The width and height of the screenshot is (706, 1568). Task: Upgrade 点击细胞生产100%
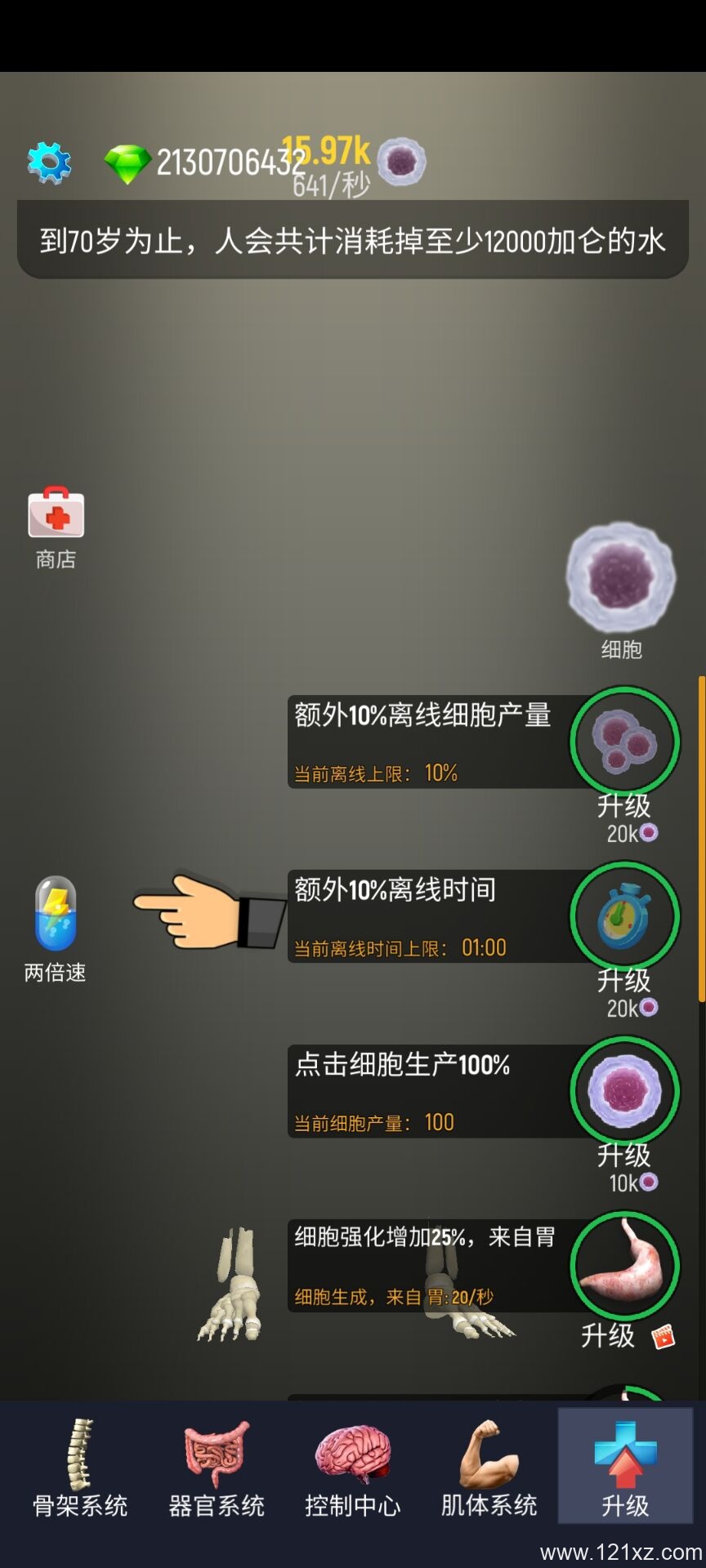click(x=624, y=1091)
